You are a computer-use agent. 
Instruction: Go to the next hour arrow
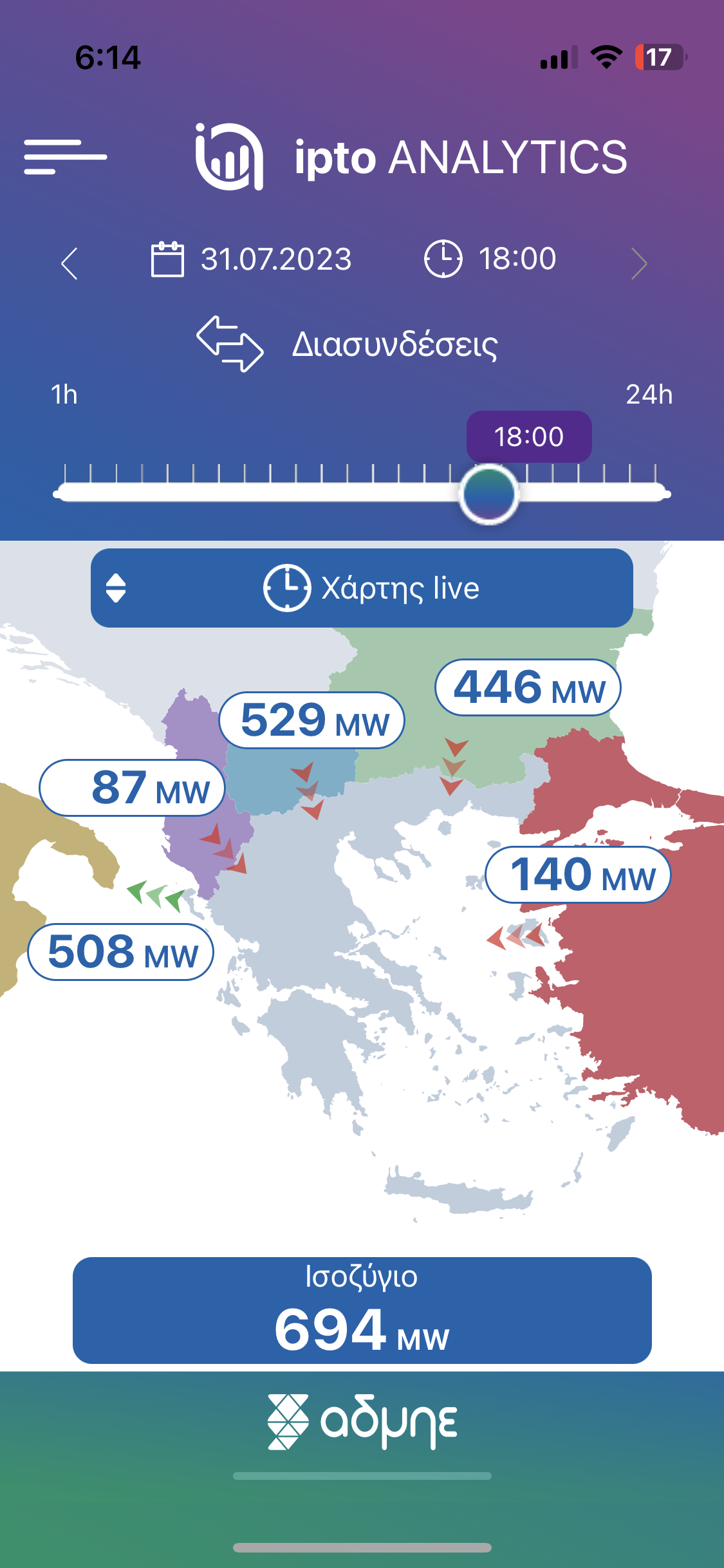(638, 263)
